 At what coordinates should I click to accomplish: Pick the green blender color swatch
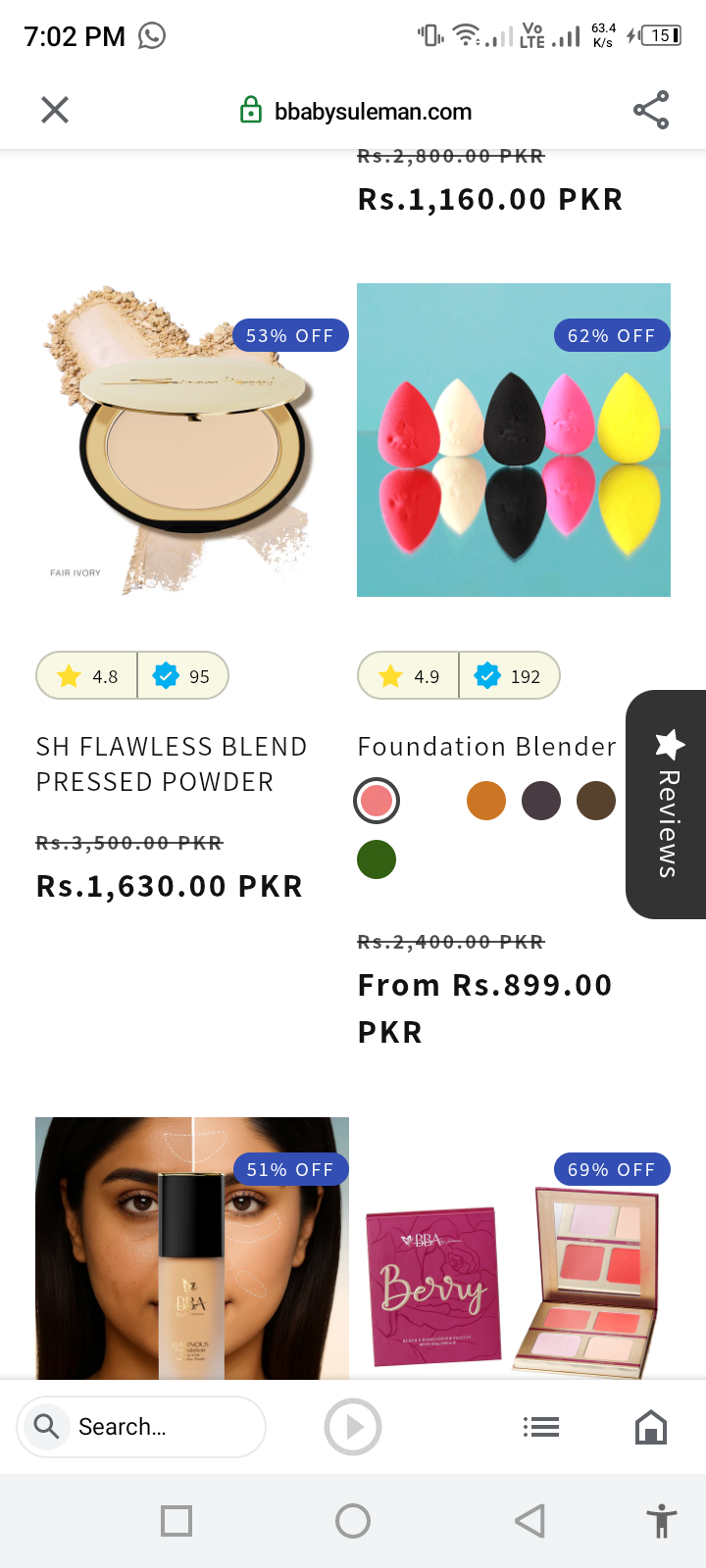tap(377, 859)
